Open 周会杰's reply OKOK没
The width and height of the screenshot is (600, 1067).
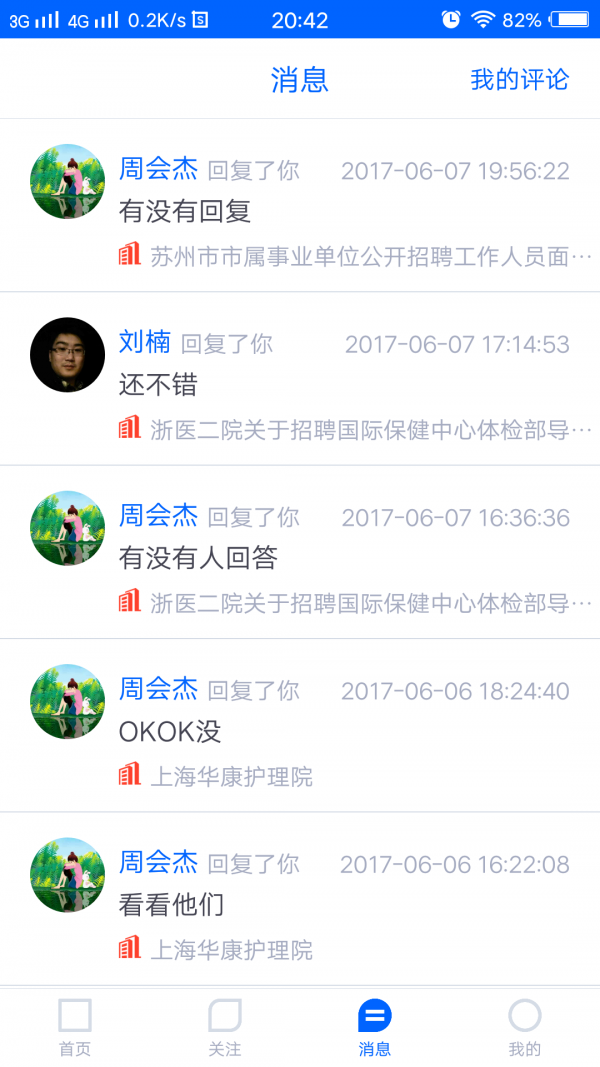170,732
